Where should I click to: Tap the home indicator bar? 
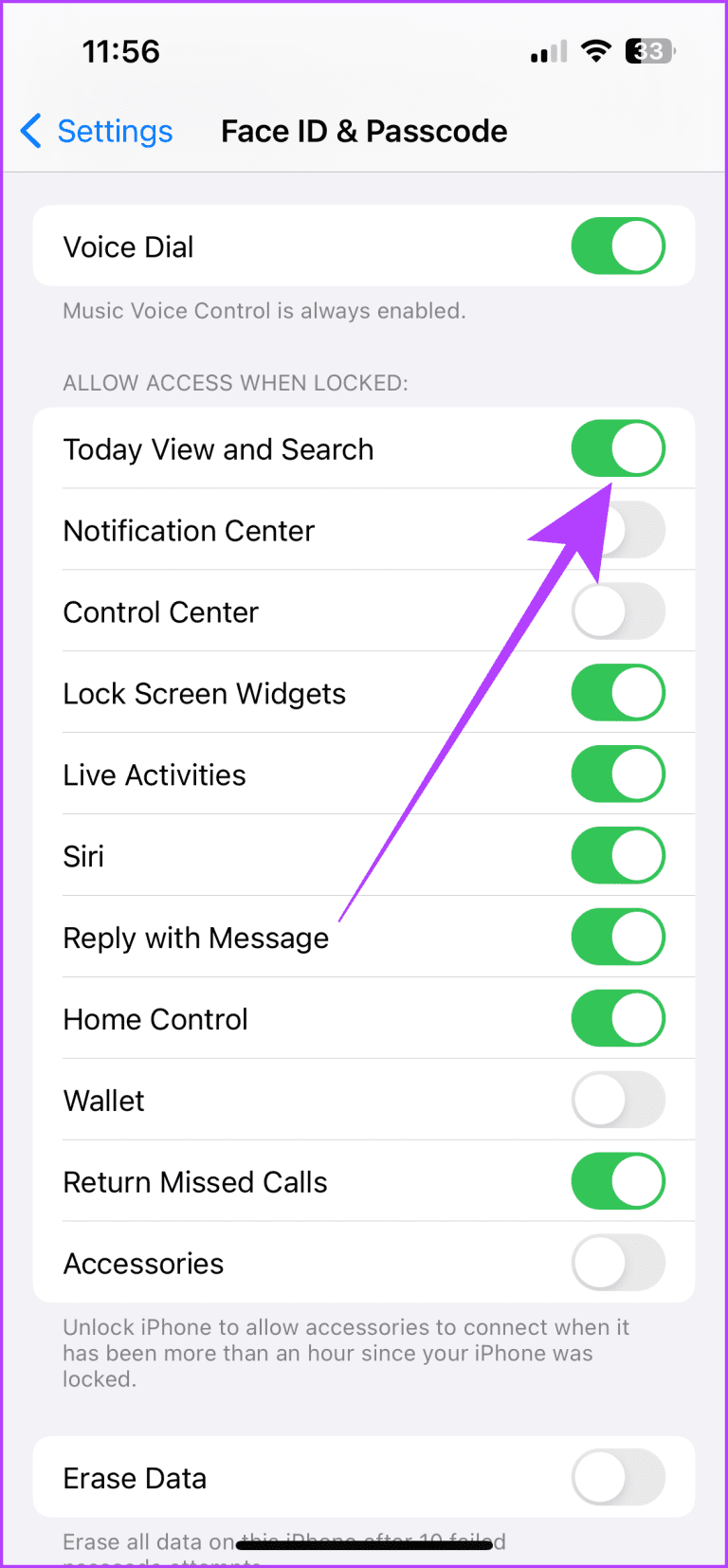pos(364,1544)
